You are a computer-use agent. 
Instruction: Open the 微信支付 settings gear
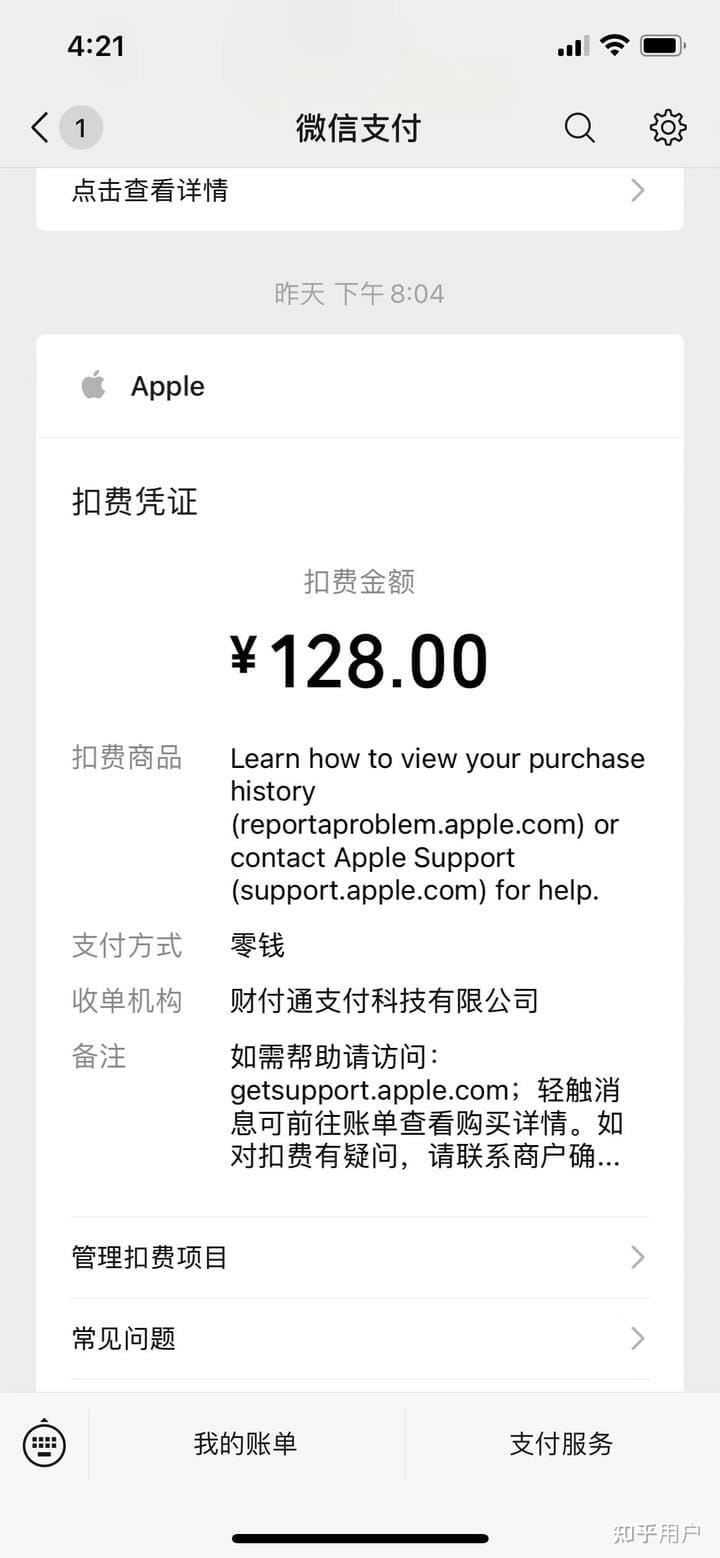[667, 128]
